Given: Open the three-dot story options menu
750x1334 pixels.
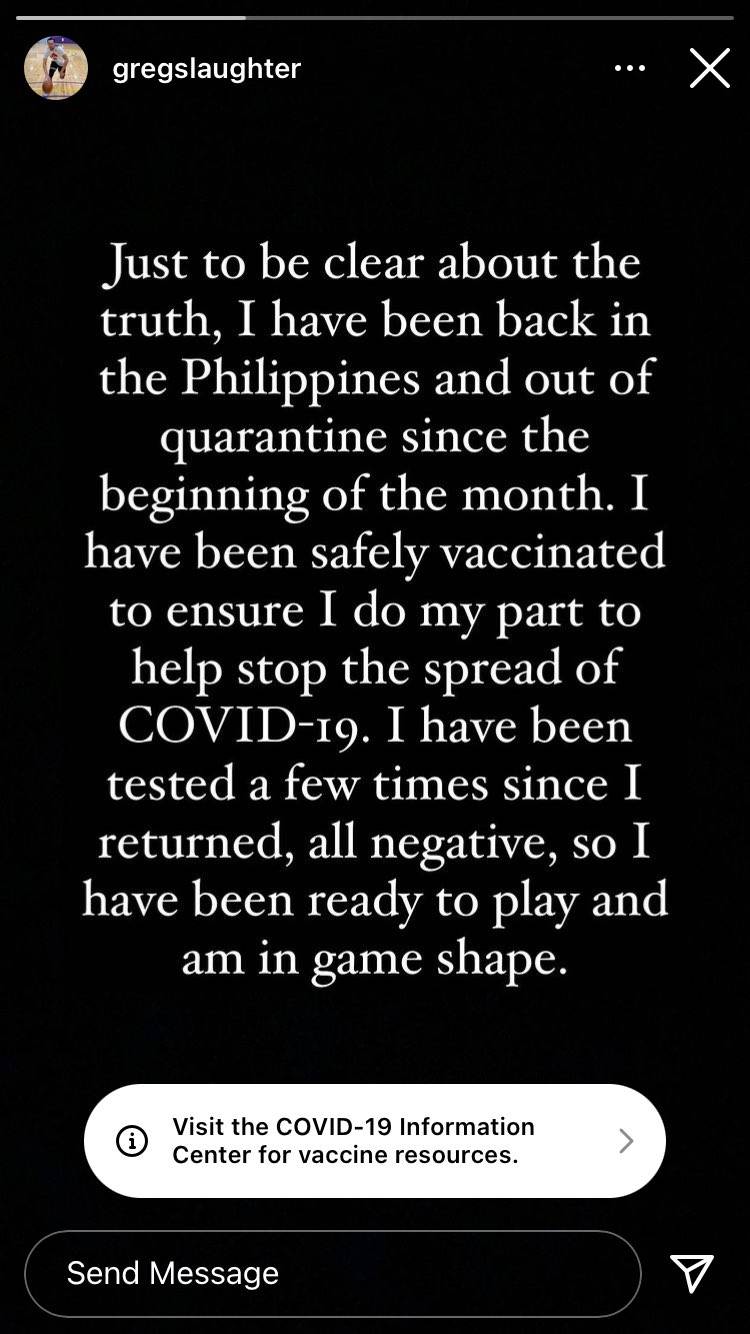Looking at the screenshot, I should click(x=630, y=68).
